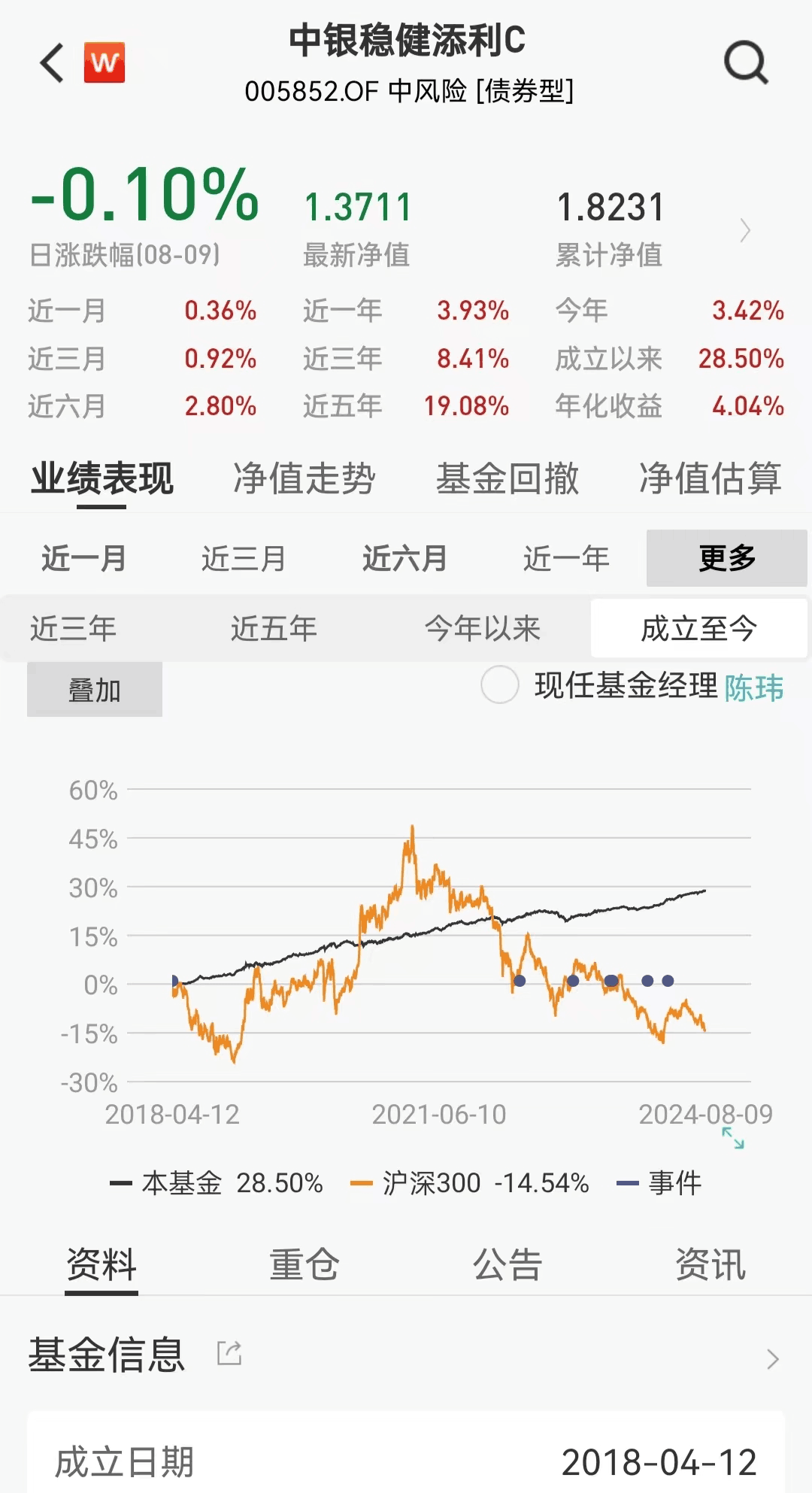Open the 基金回撤 tab
Viewport: 812px width, 1493px height.
[507, 479]
